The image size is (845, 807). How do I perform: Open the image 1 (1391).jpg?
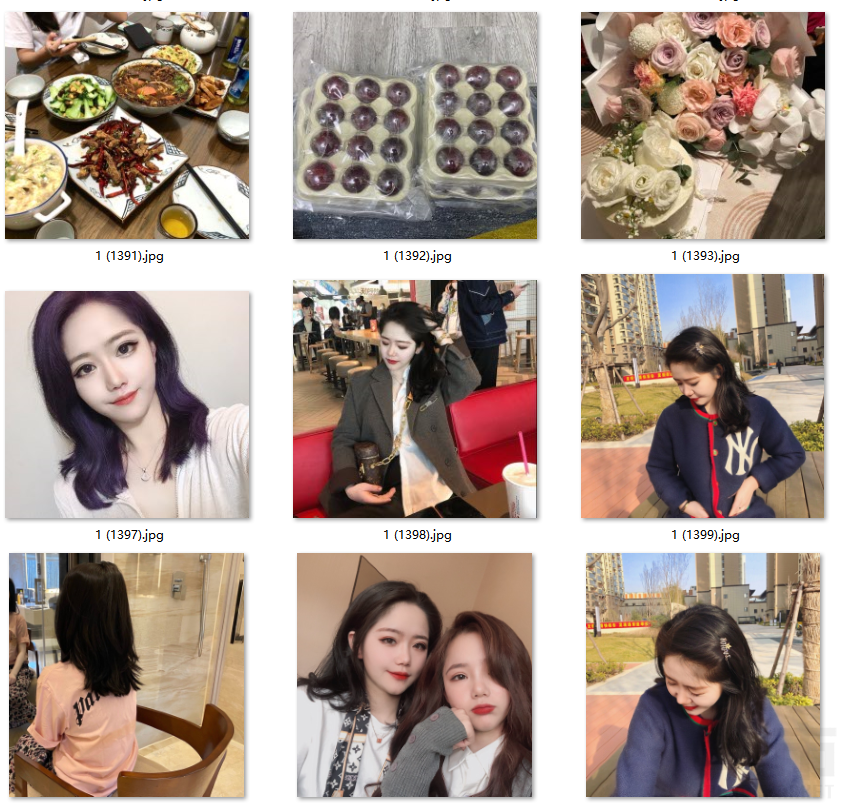[127, 126]
